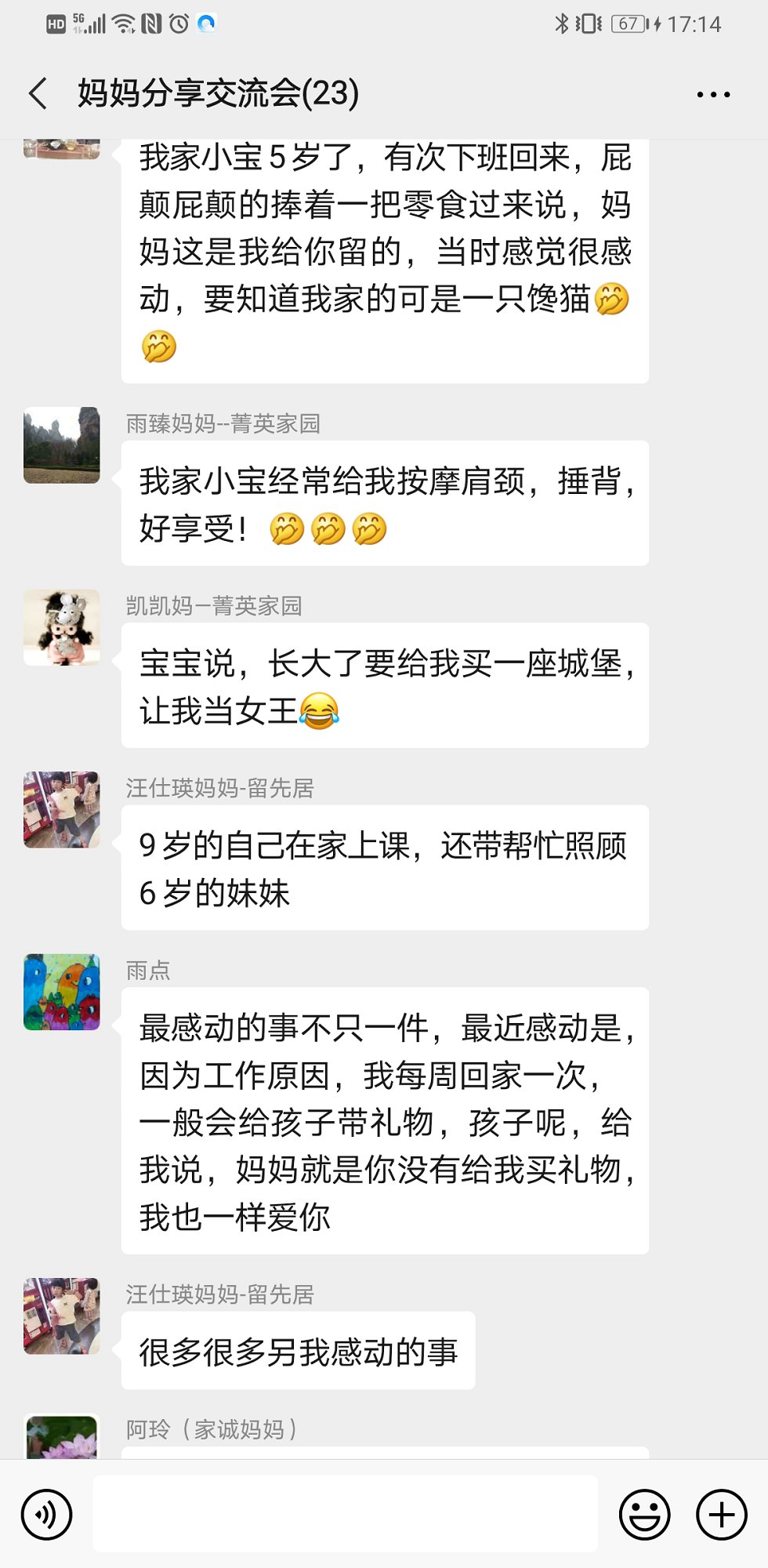The width and height of the screenshot is (768, 1568).
Task: Open avatar beside 很多很多另我感动的事 message
Action: [x=62, y=1316]
